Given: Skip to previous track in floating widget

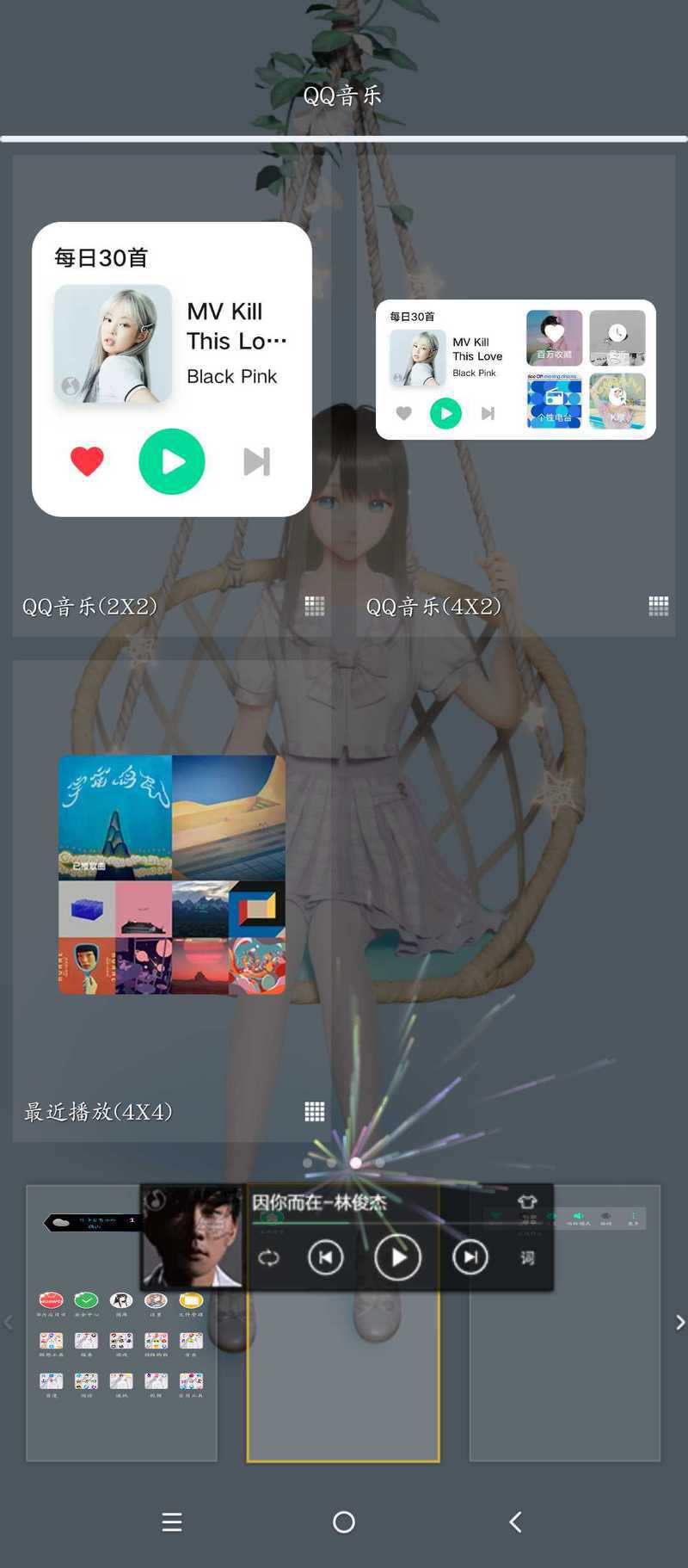Looking at the screenshot, I should pos(325,1257).
